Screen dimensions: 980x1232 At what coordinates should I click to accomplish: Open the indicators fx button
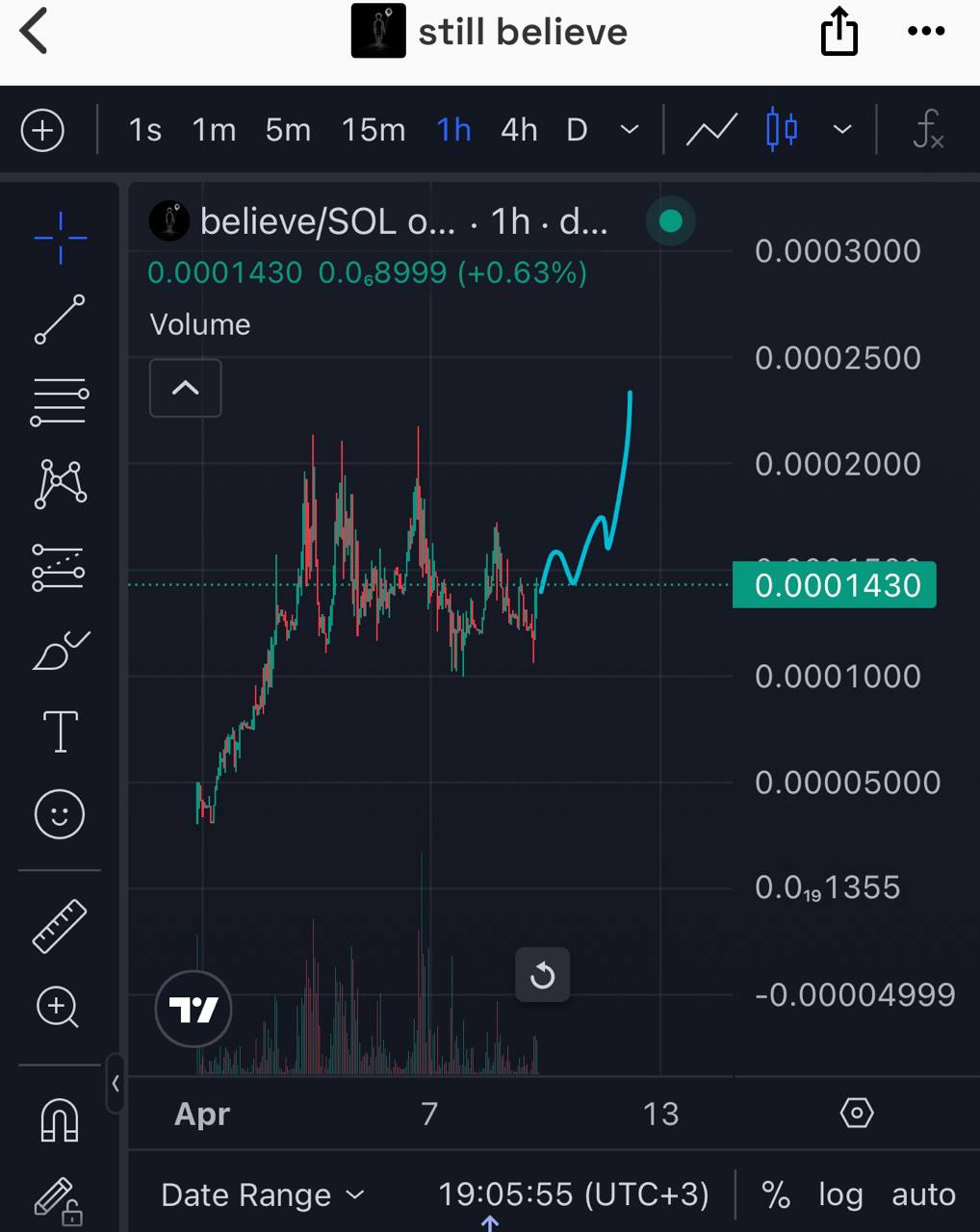point(927,130)
